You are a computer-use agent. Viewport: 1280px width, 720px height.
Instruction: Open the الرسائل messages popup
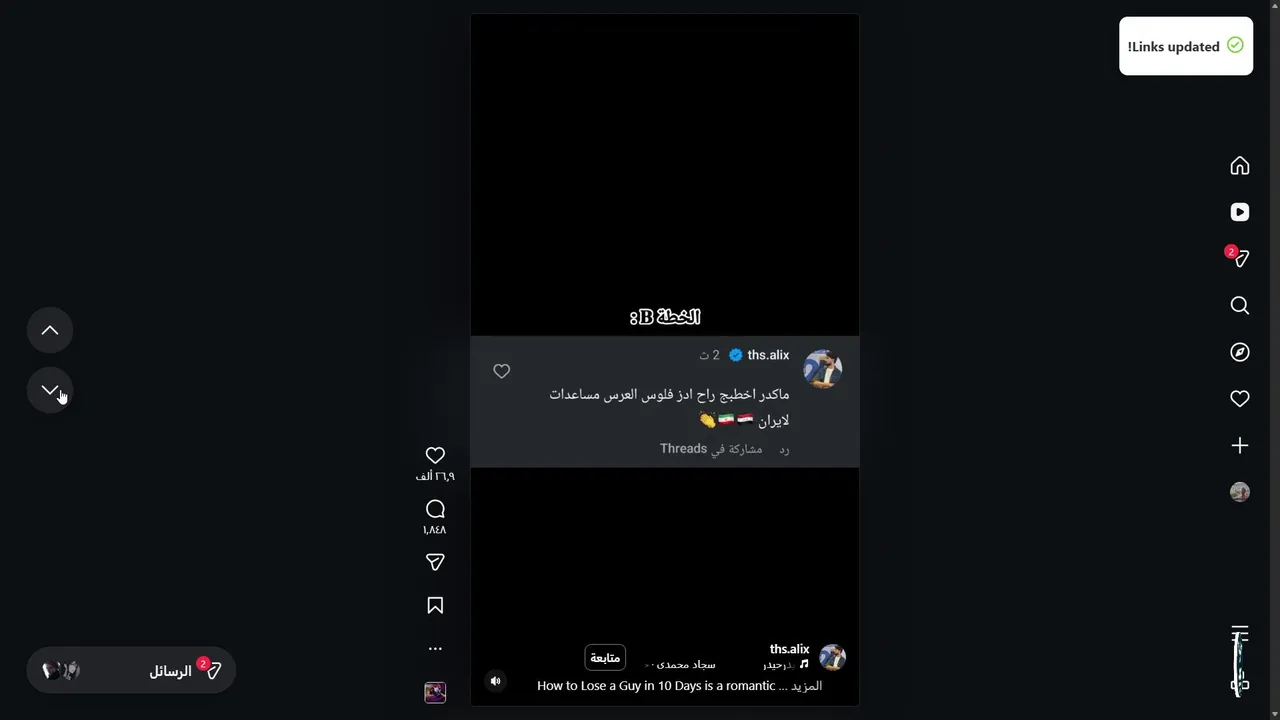point(131,671)
